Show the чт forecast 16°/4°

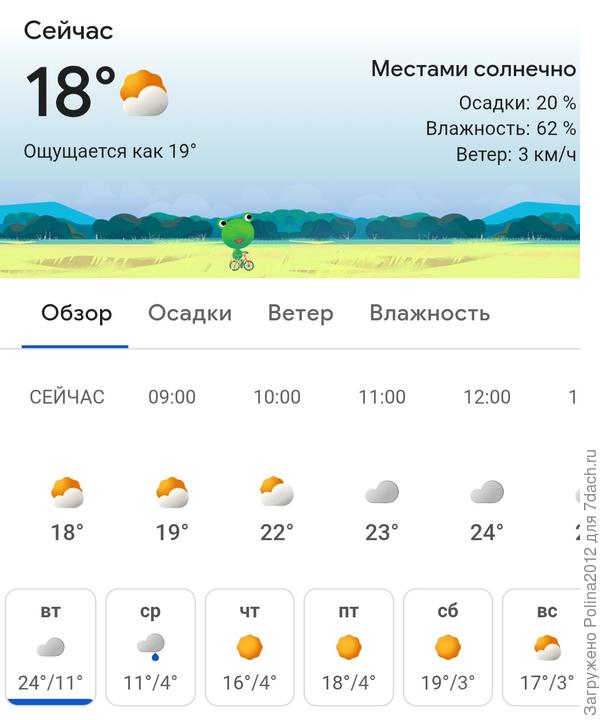(249, 646)
